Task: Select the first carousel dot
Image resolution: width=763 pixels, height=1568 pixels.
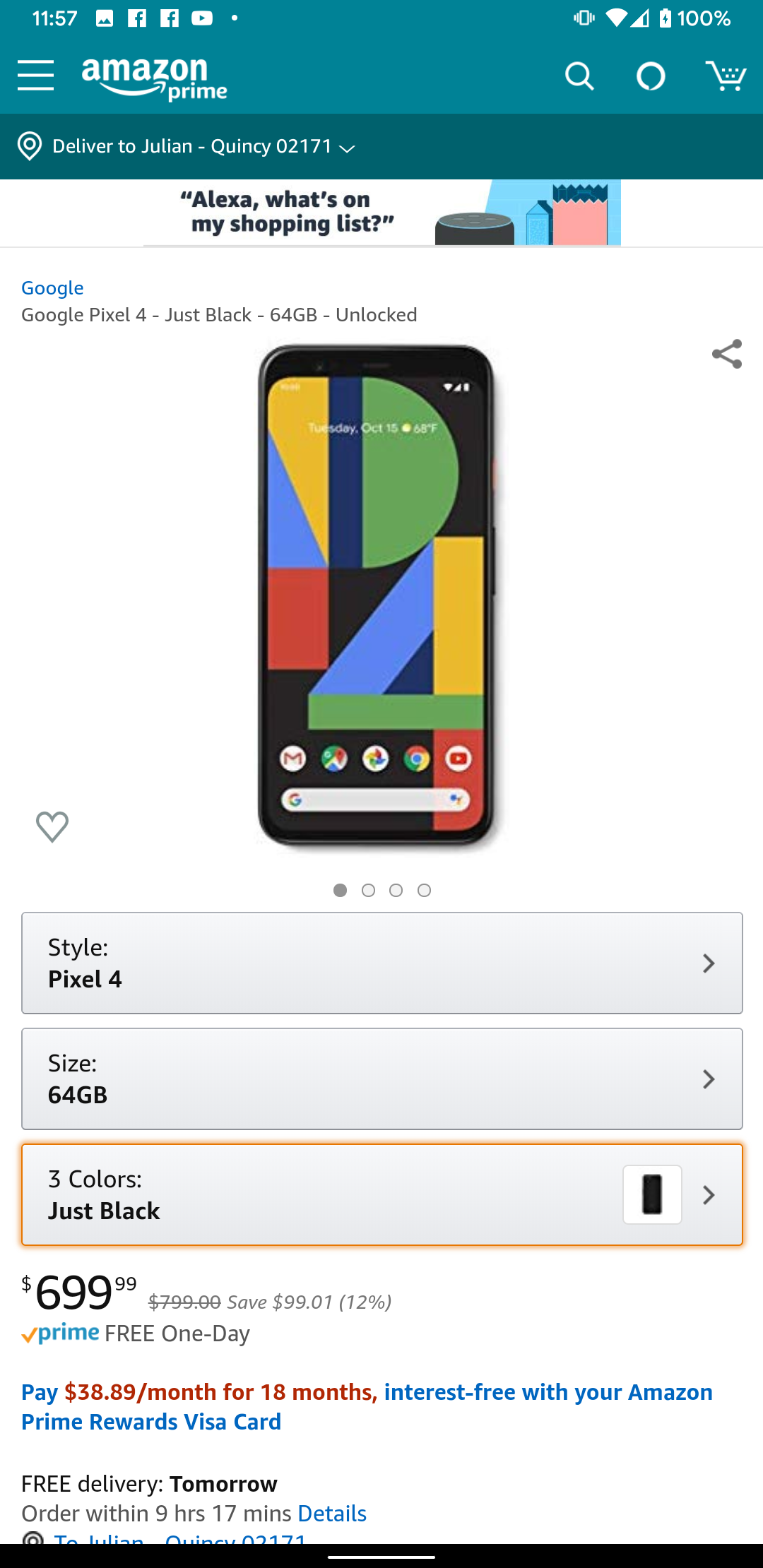Action: [x=341, y=890]
